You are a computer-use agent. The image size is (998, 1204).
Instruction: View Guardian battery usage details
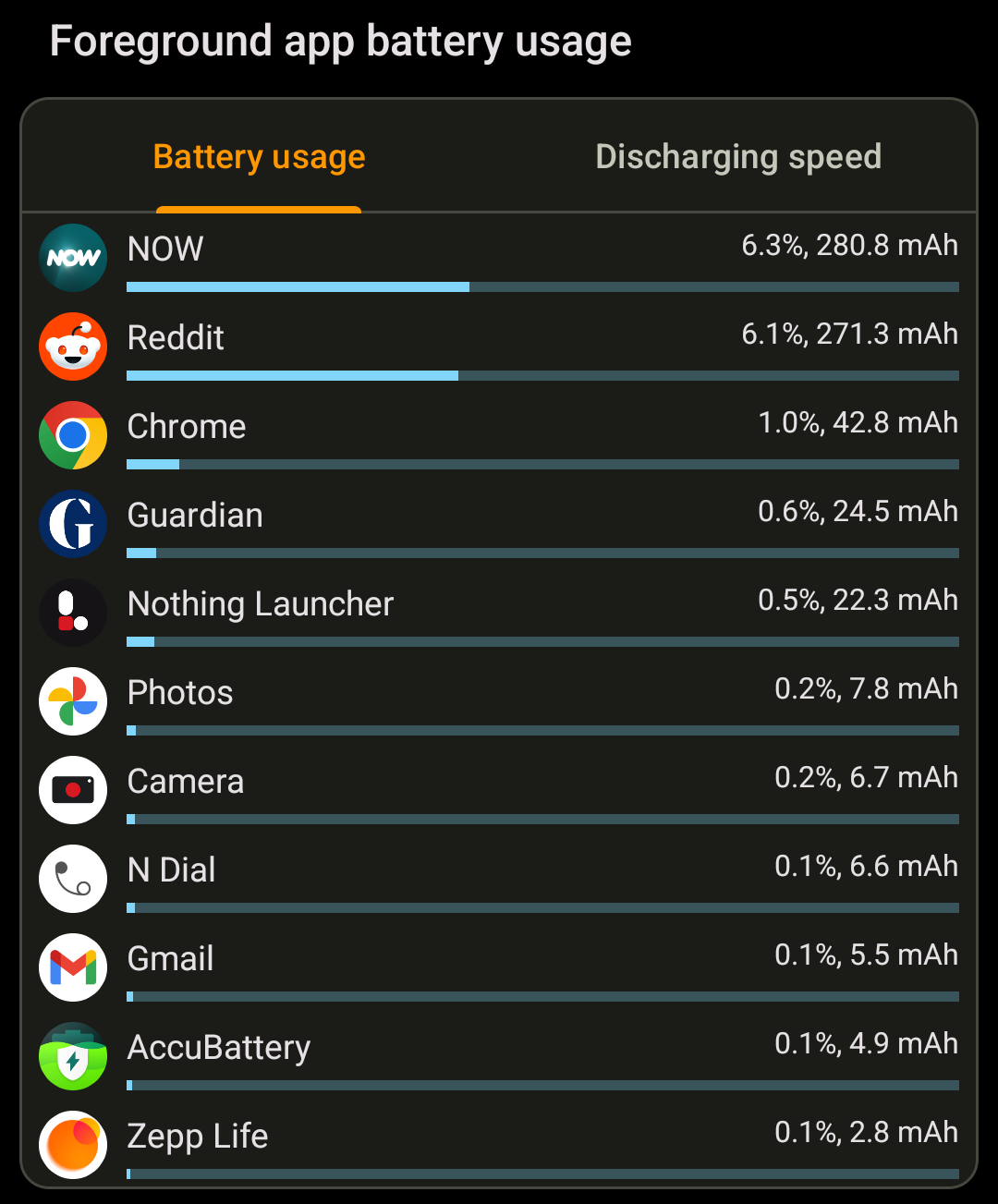[499, 523]
